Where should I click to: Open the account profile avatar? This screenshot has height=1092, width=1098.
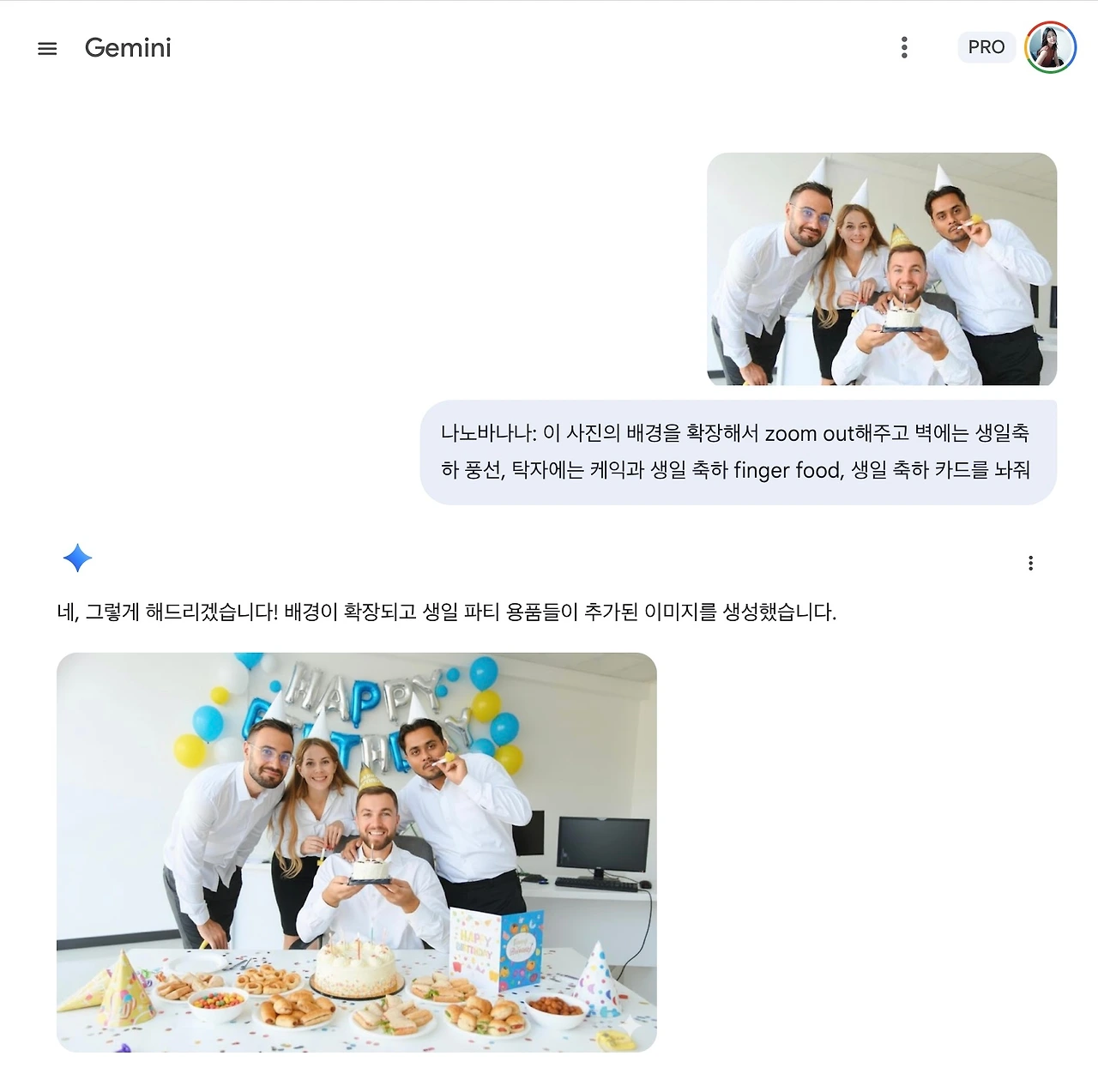(1050, 47)
